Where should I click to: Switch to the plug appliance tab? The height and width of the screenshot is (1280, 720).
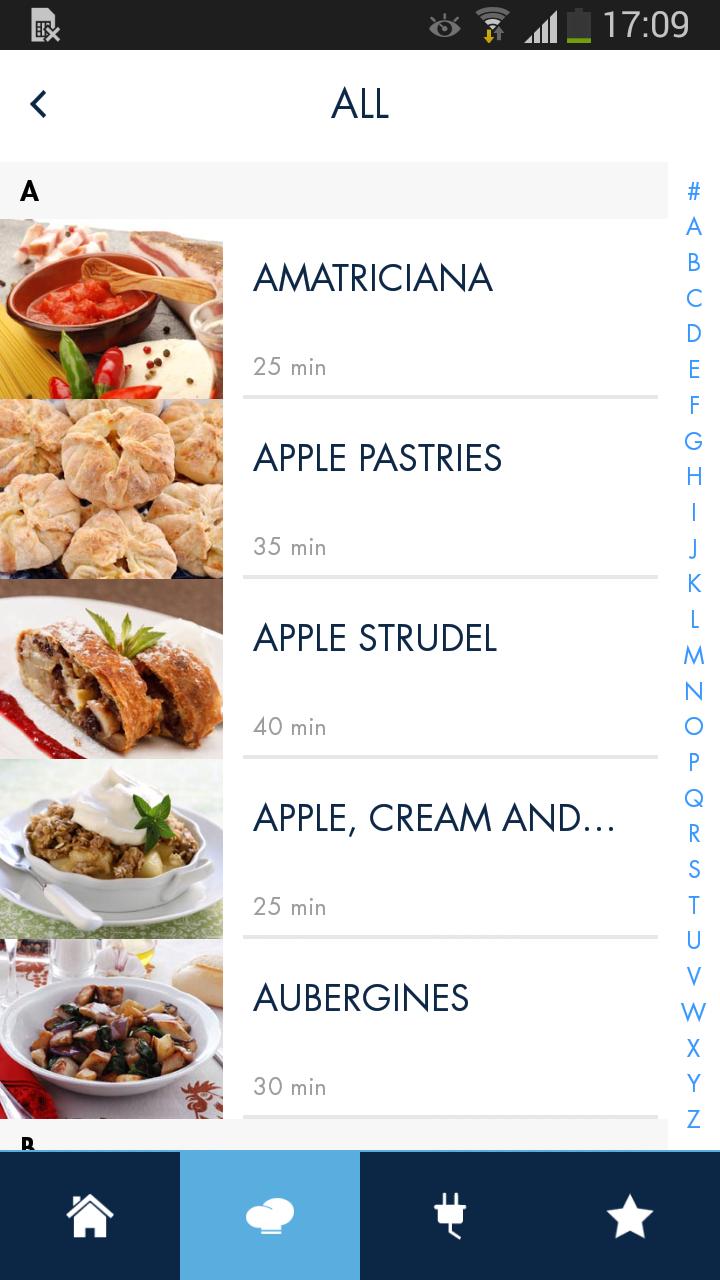coord(450,1216)
